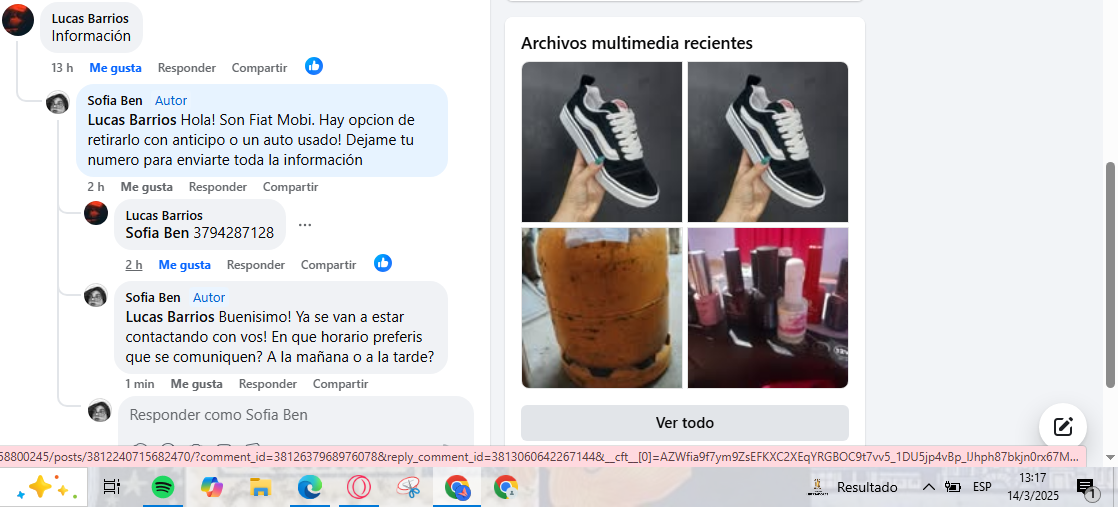Open the nail polish bottles photo
This screenshot has height=507, width=1118.
coord(768,308)
